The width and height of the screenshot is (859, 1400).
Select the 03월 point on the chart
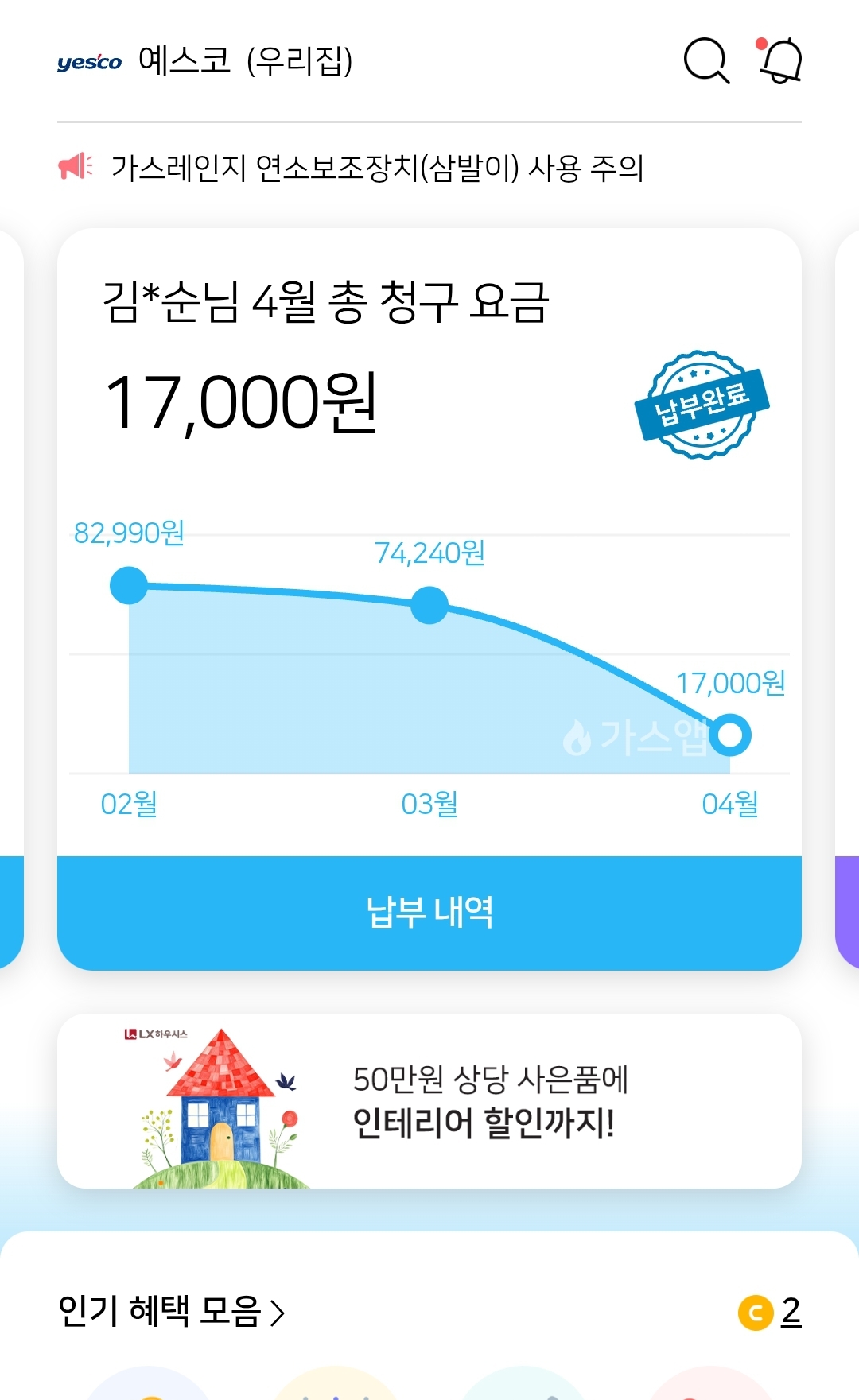pyautogui.click(x=429, y=605)
